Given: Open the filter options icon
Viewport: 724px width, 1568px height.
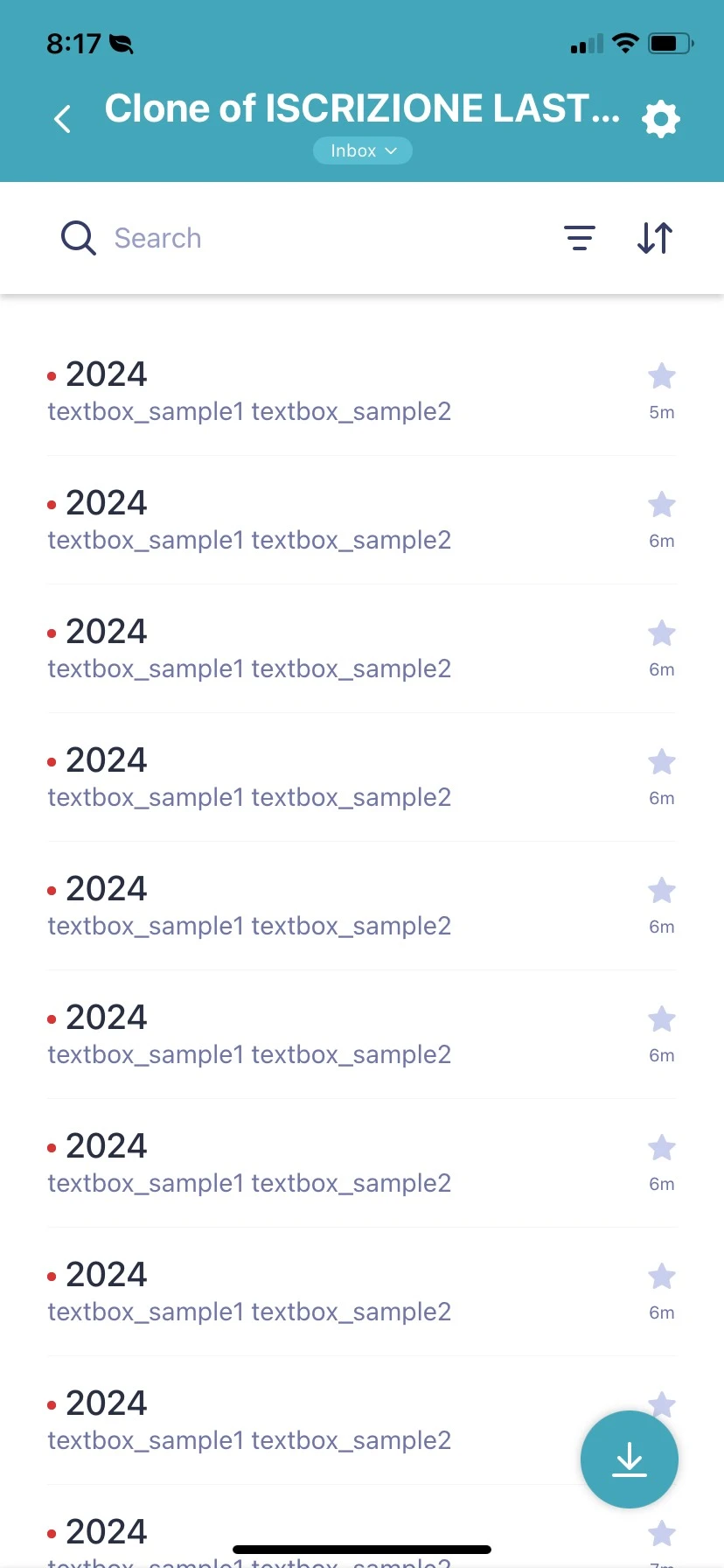Looking at the screenshot, I should pos(580,237).
